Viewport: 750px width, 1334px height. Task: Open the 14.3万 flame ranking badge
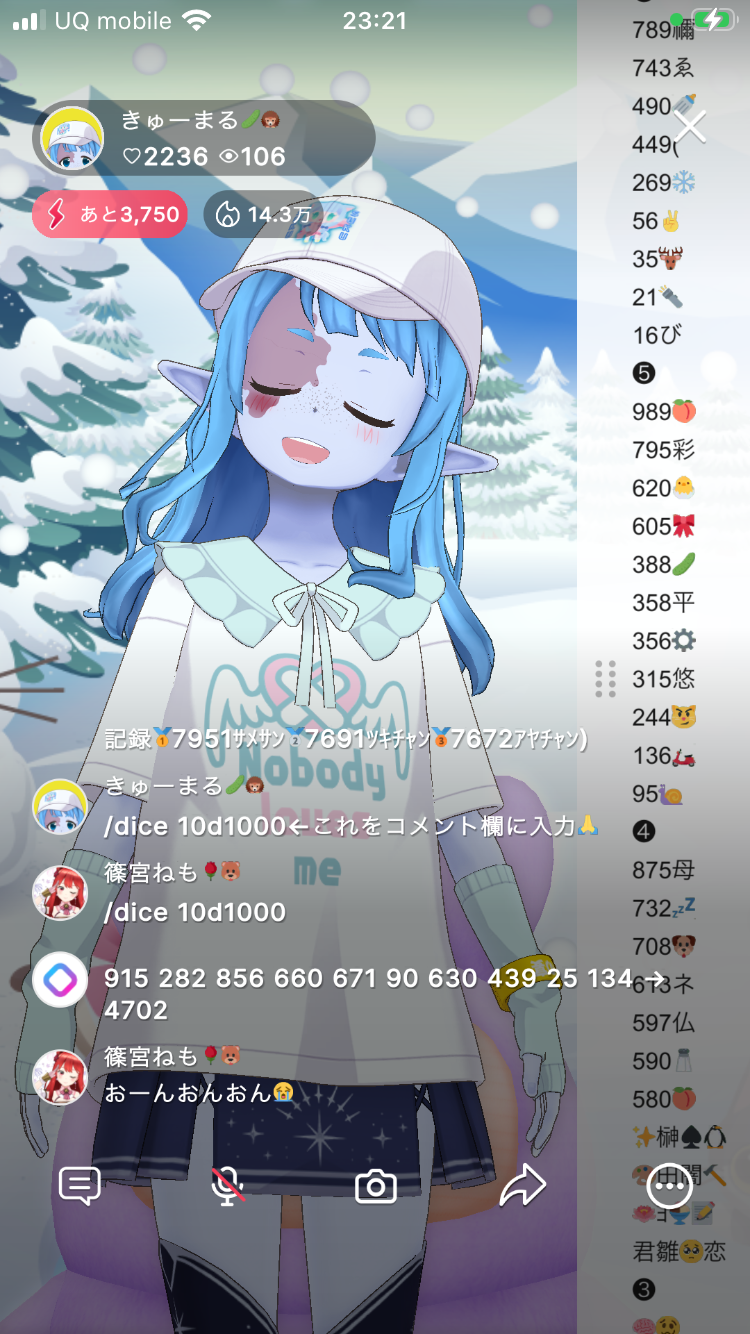[x=263, y=214]
